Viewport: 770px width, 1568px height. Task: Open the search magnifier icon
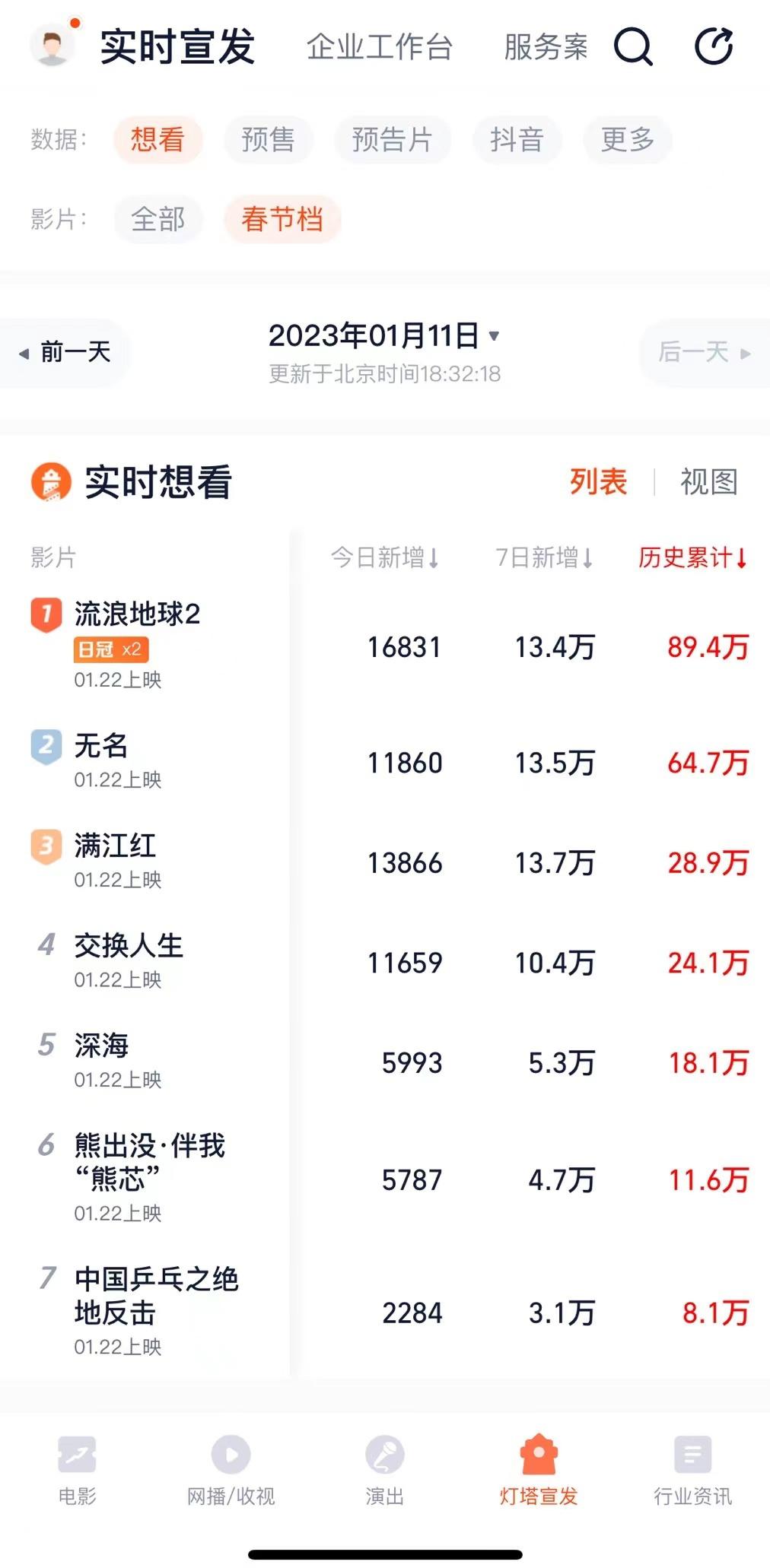633,47
